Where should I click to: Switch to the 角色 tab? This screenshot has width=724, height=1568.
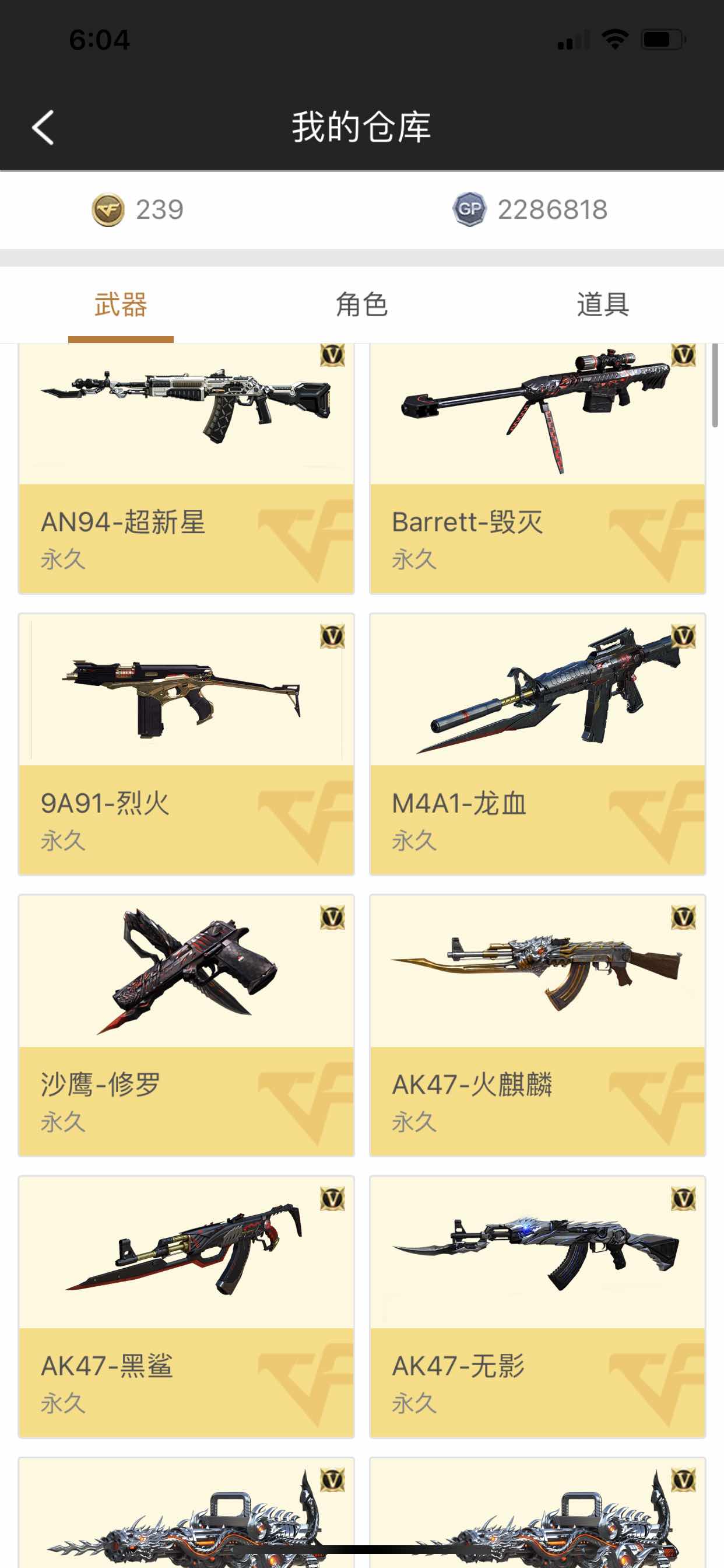click(x=362, y=304)
